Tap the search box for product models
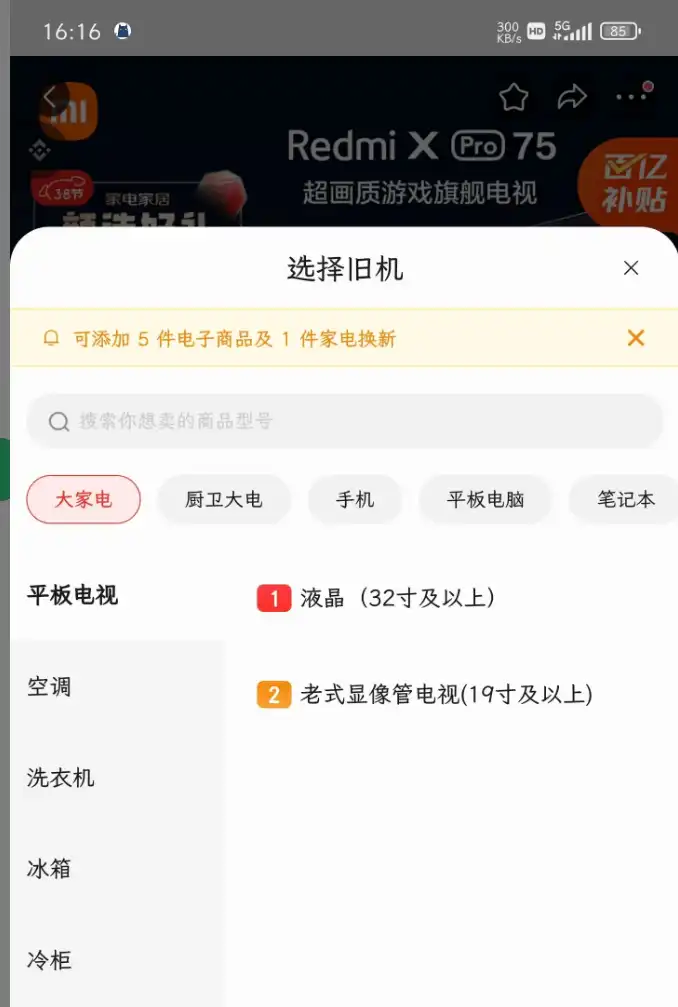This screenshot has width=678, height=1007. [344, 421]
